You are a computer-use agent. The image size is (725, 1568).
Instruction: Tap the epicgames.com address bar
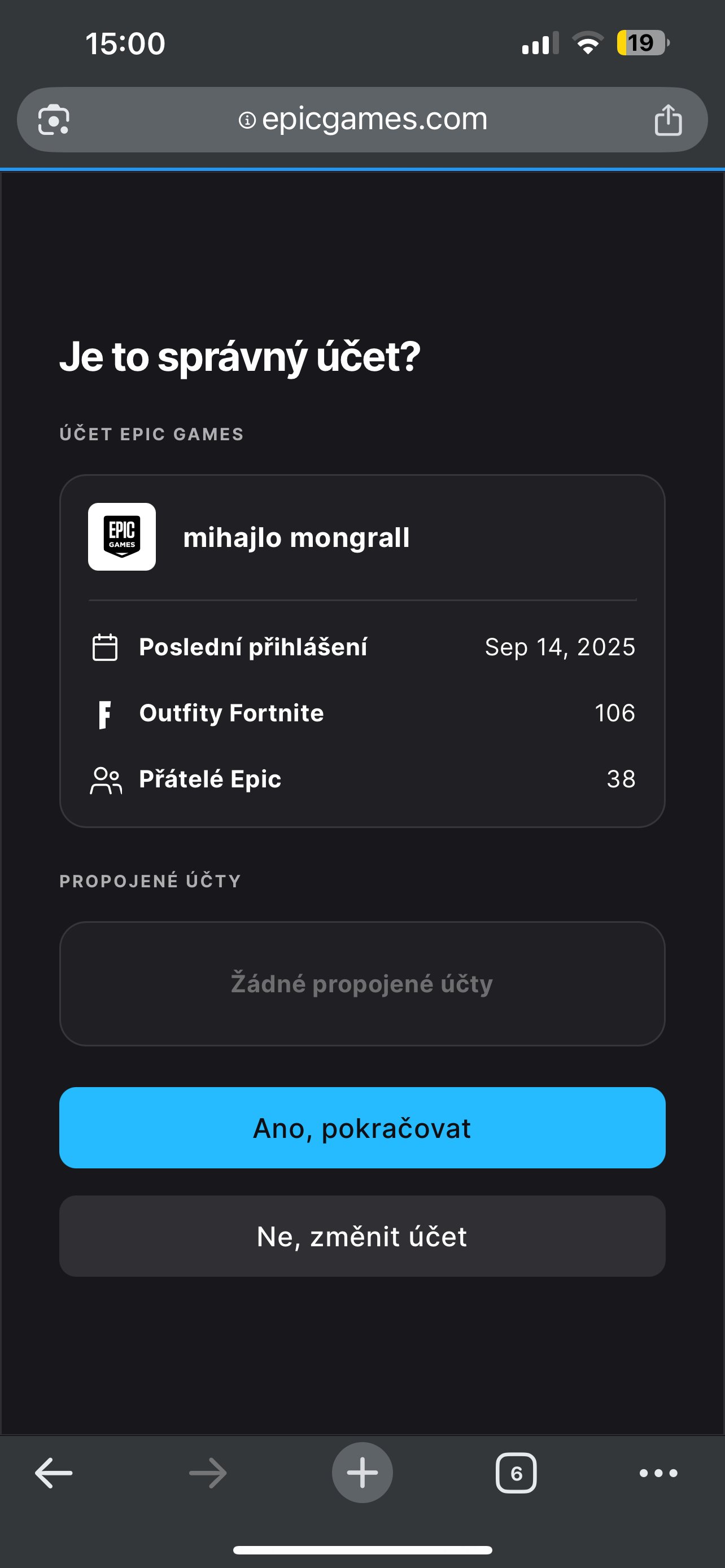pyautogui.click(x=362, y=119)
